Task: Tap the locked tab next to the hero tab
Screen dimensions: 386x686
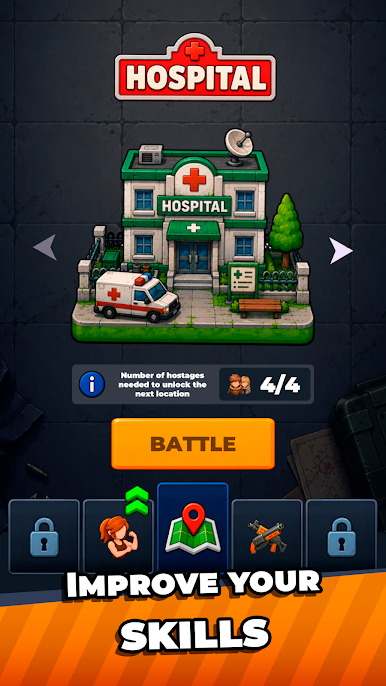Action: point(44,536)
